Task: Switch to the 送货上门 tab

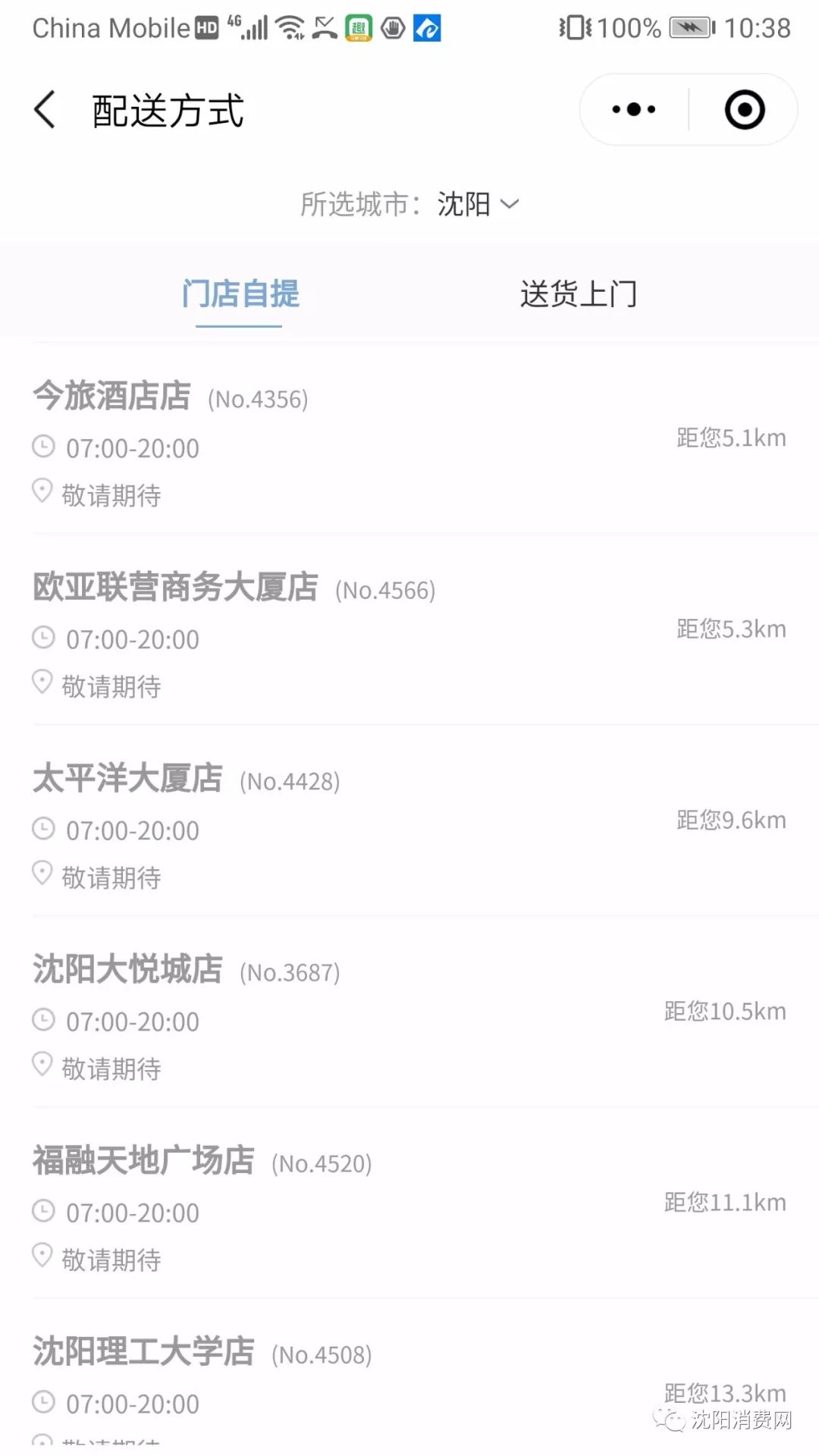Action: coord(578,294)
